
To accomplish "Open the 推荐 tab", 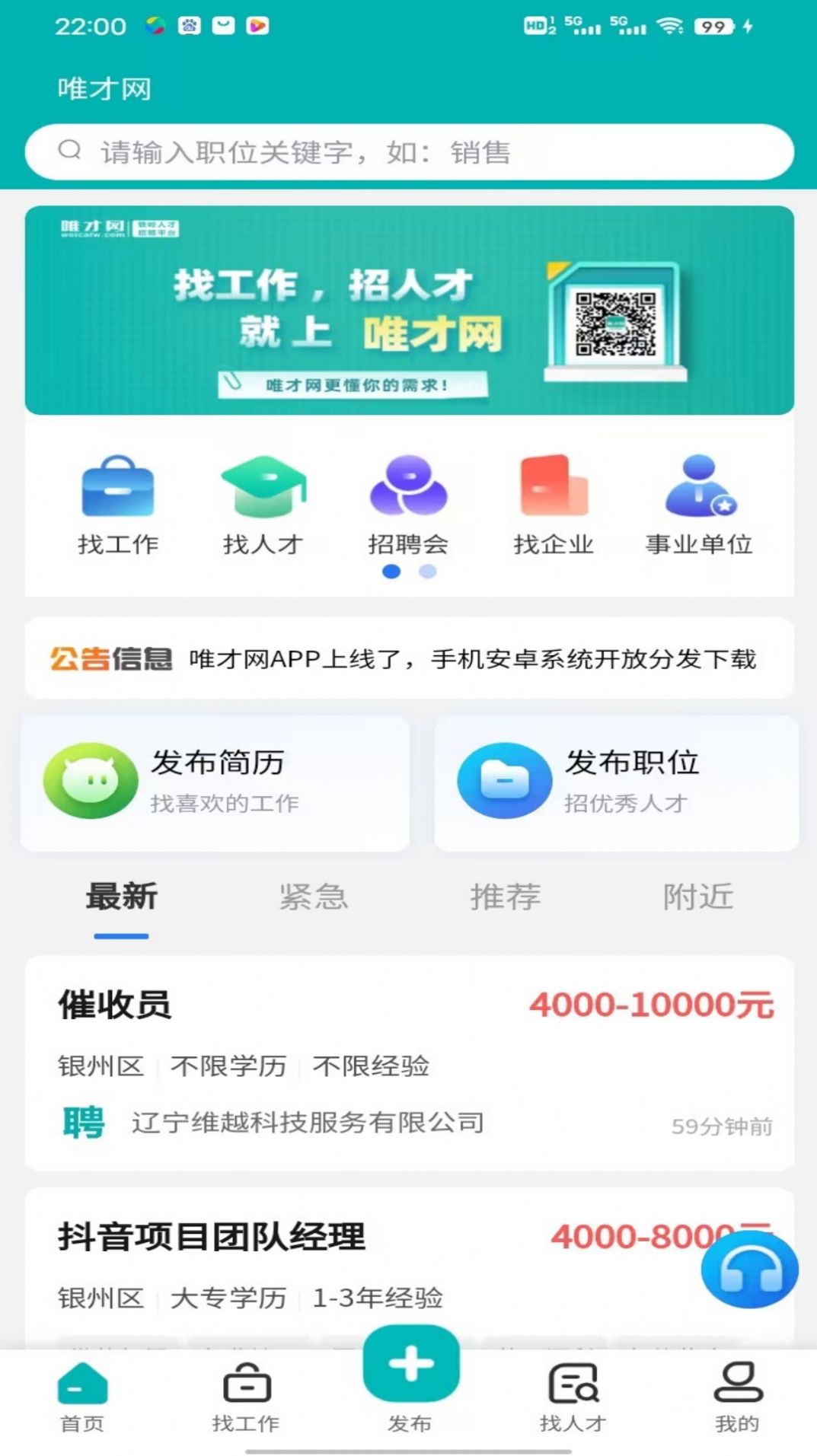I will tap(506, 898).
